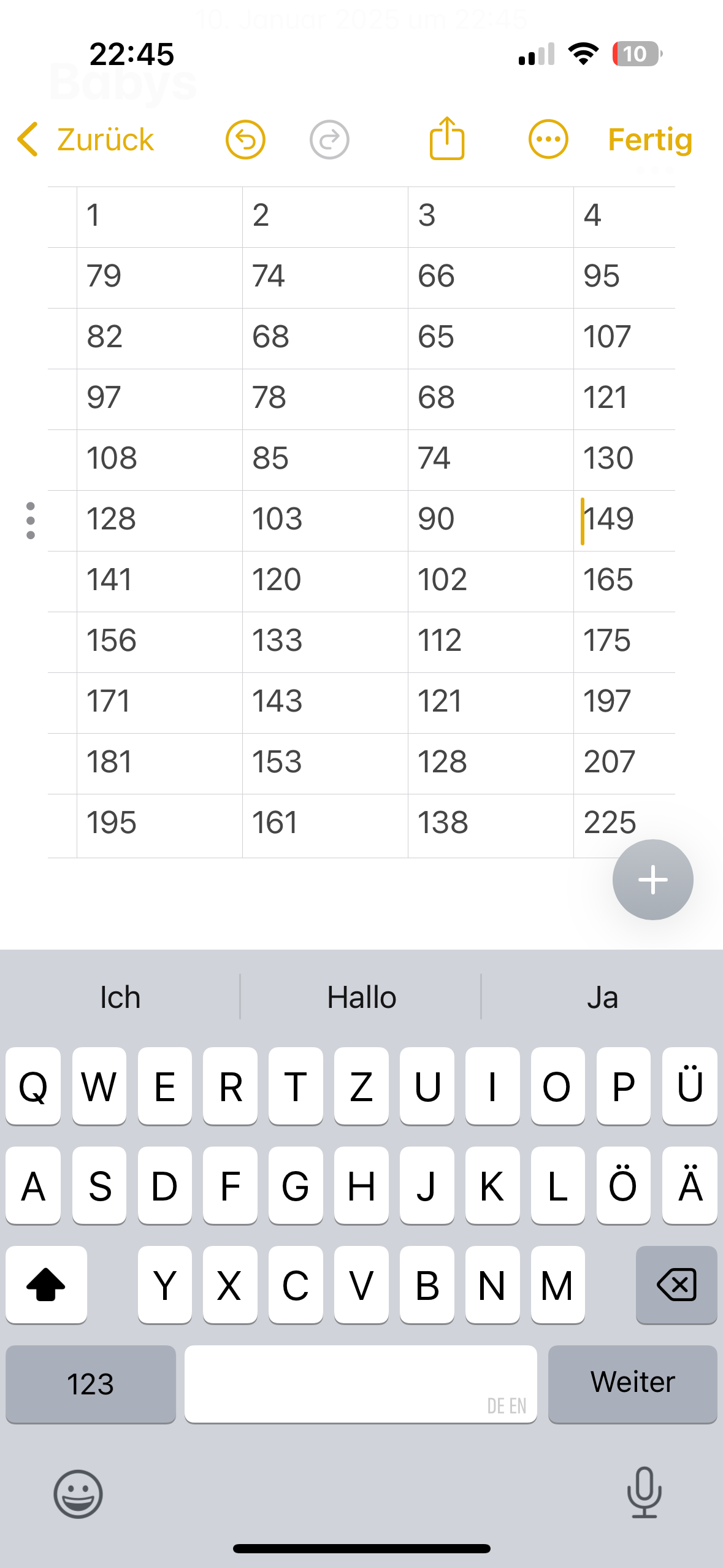Image resolution: width=723 pixels, height=1568 pixels.
Task: Tap Weiter to move to next cell
Action: tap(632, 1384)
